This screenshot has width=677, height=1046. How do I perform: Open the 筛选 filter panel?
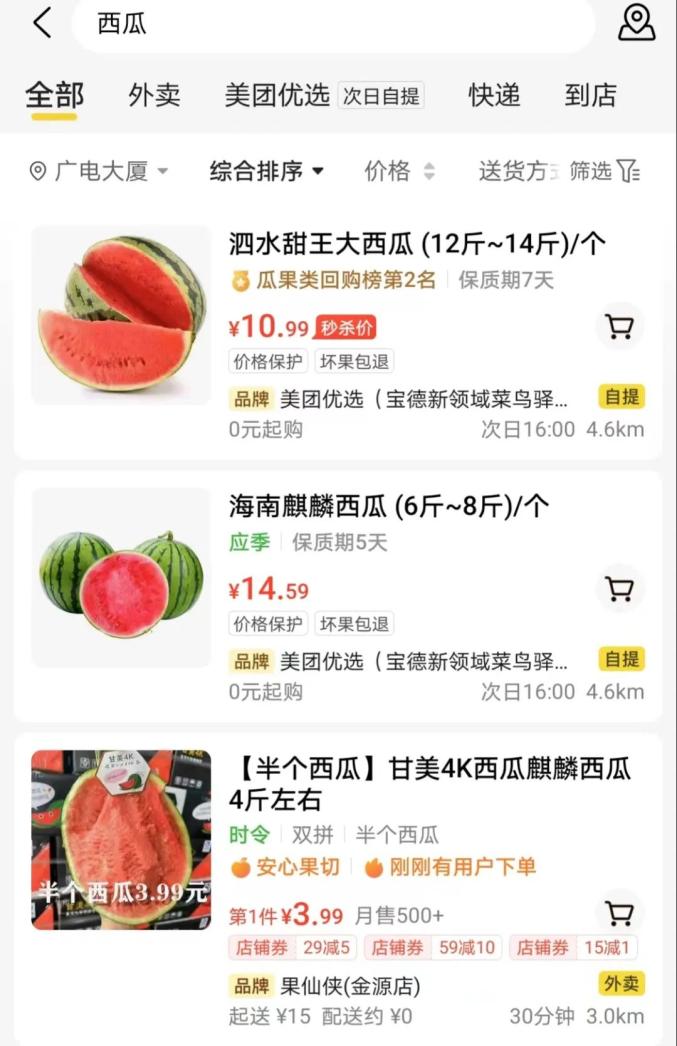604,171
